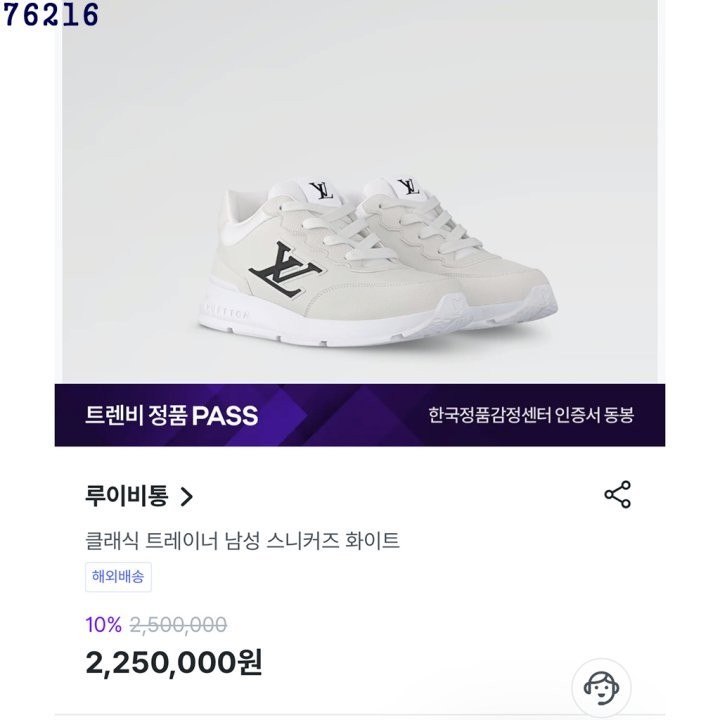Viewport: 720px width, 720px height.
Task: Share this Louis Vuitton sneaker listing
Action: 618,495
